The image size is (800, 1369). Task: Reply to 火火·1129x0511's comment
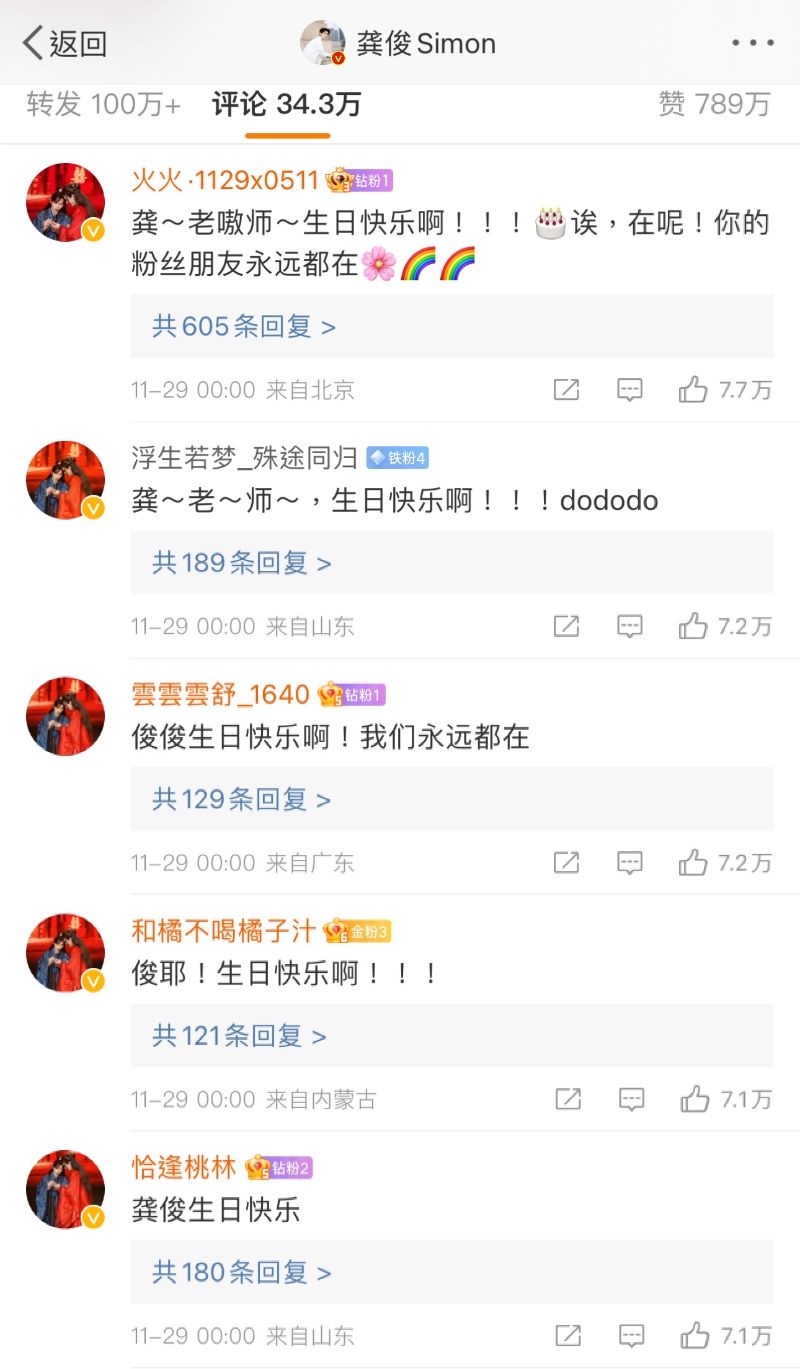click(629, 390)
